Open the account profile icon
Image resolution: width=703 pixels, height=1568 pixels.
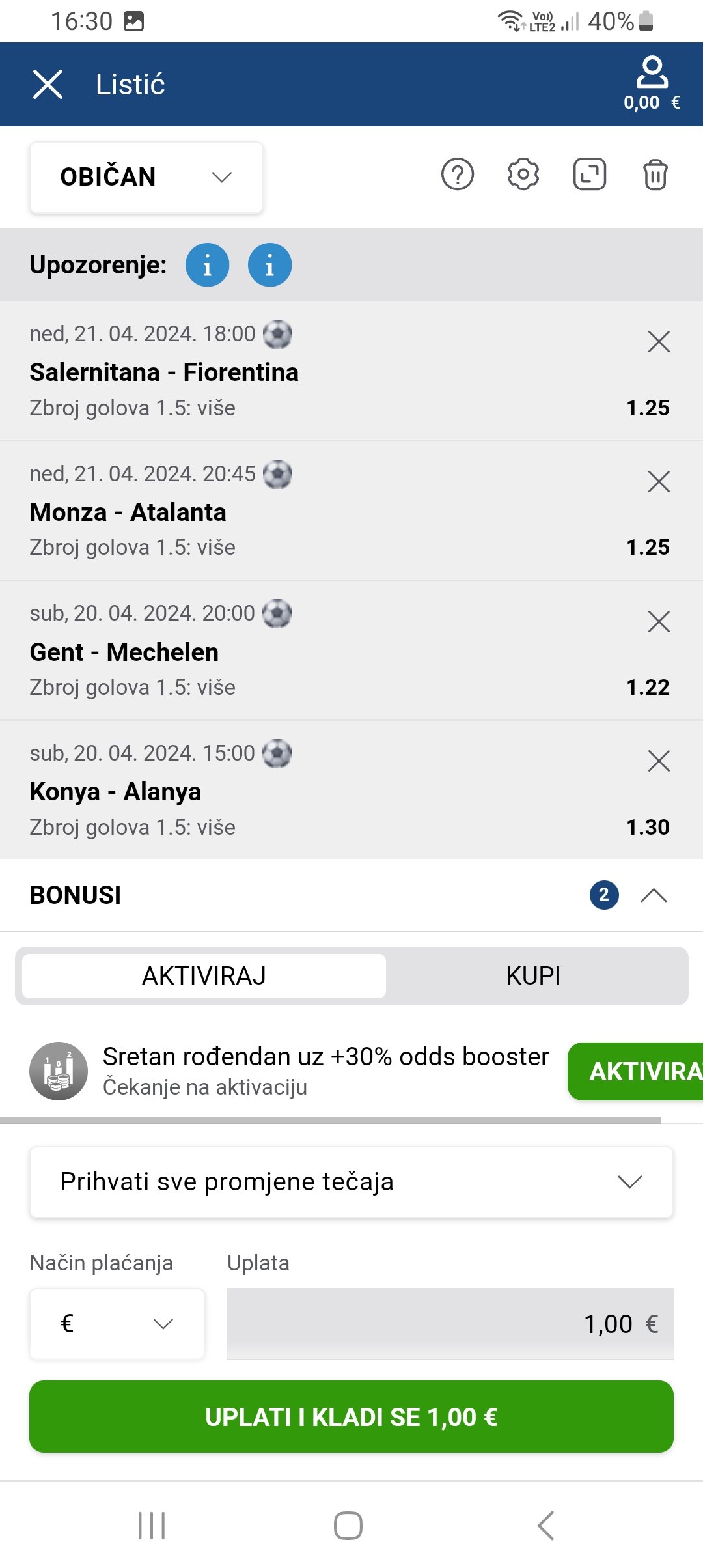[652, 73]
